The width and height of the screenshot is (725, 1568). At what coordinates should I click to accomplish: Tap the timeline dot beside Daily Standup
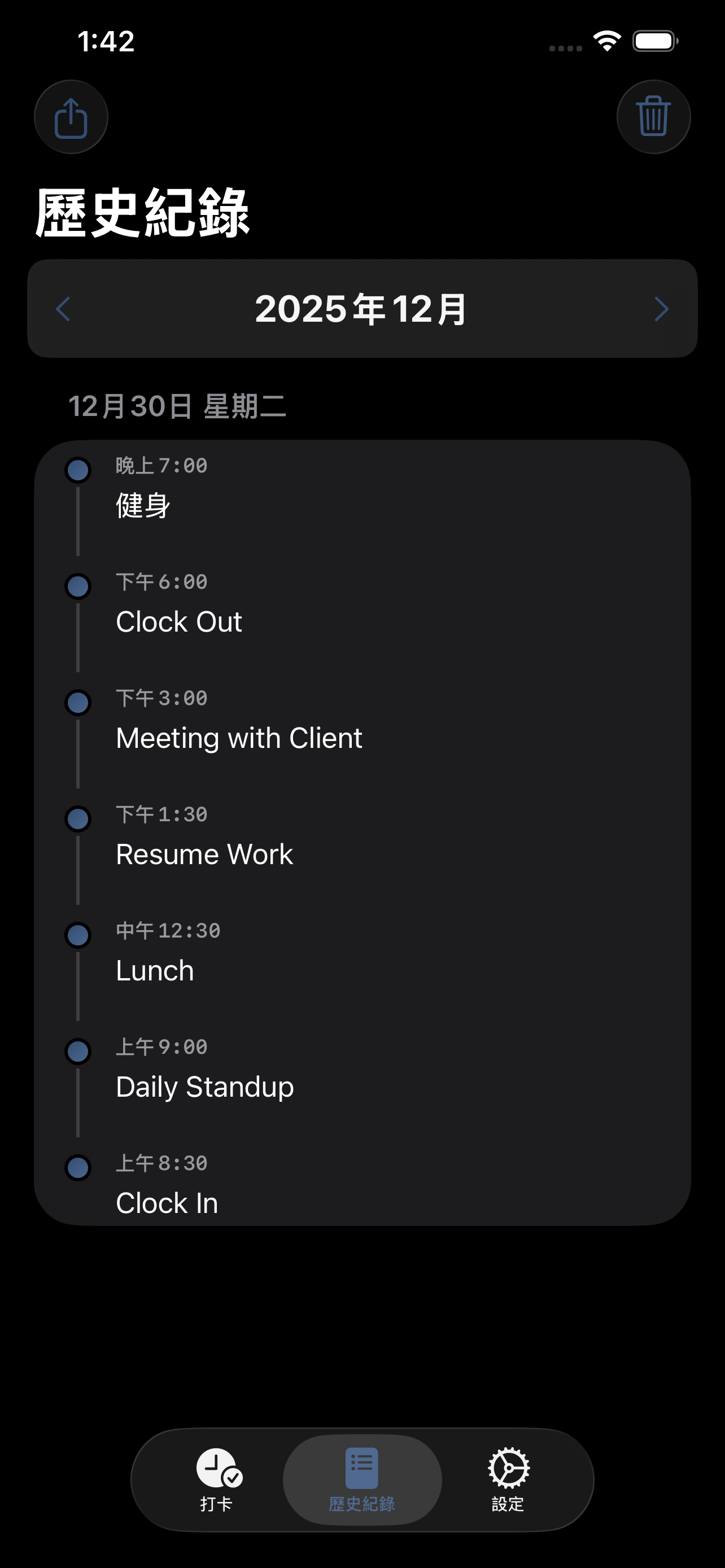coord(78,1051)
